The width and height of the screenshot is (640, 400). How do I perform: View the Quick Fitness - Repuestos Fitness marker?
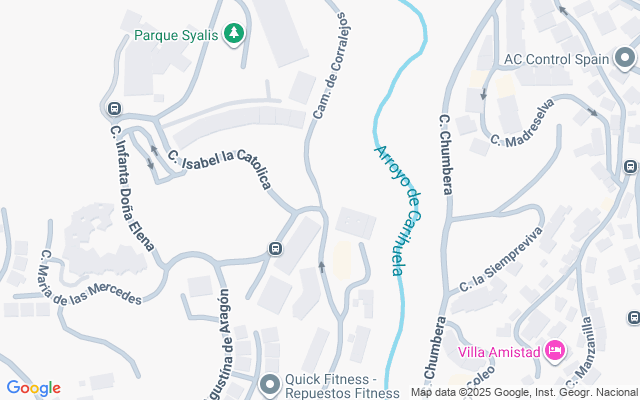pos(269,384)
